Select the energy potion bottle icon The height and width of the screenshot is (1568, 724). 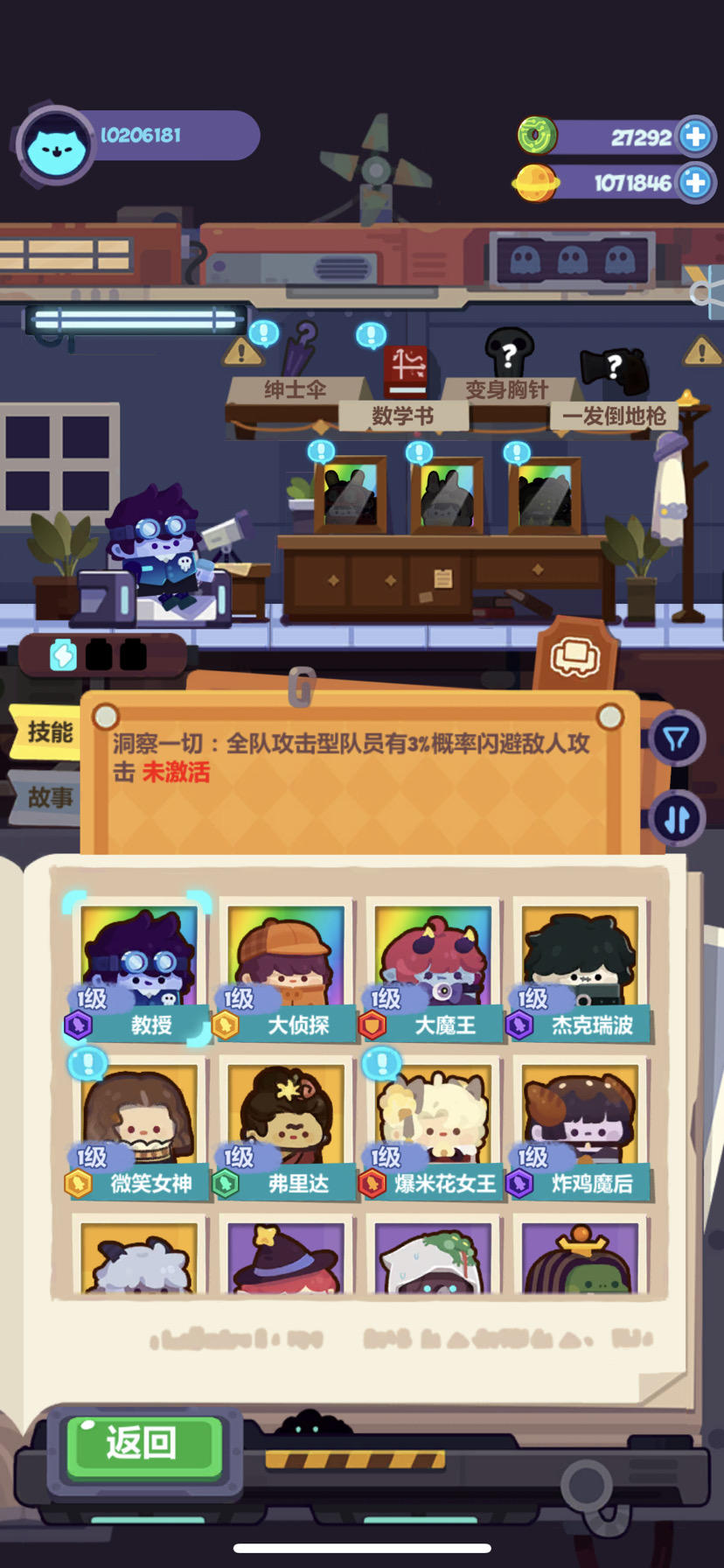point(59,653)
